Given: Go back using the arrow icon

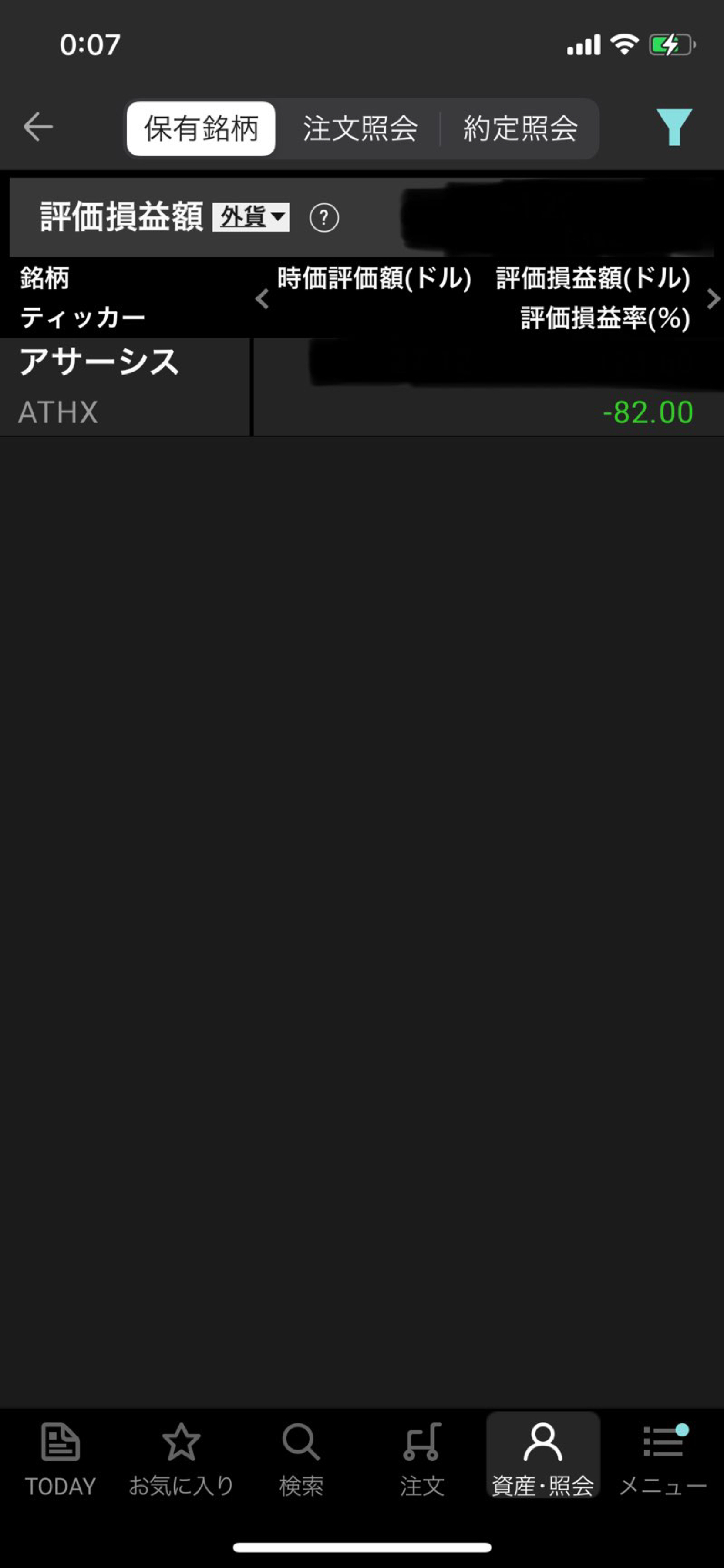Looking at the screenshot, I should pos(38,127).
